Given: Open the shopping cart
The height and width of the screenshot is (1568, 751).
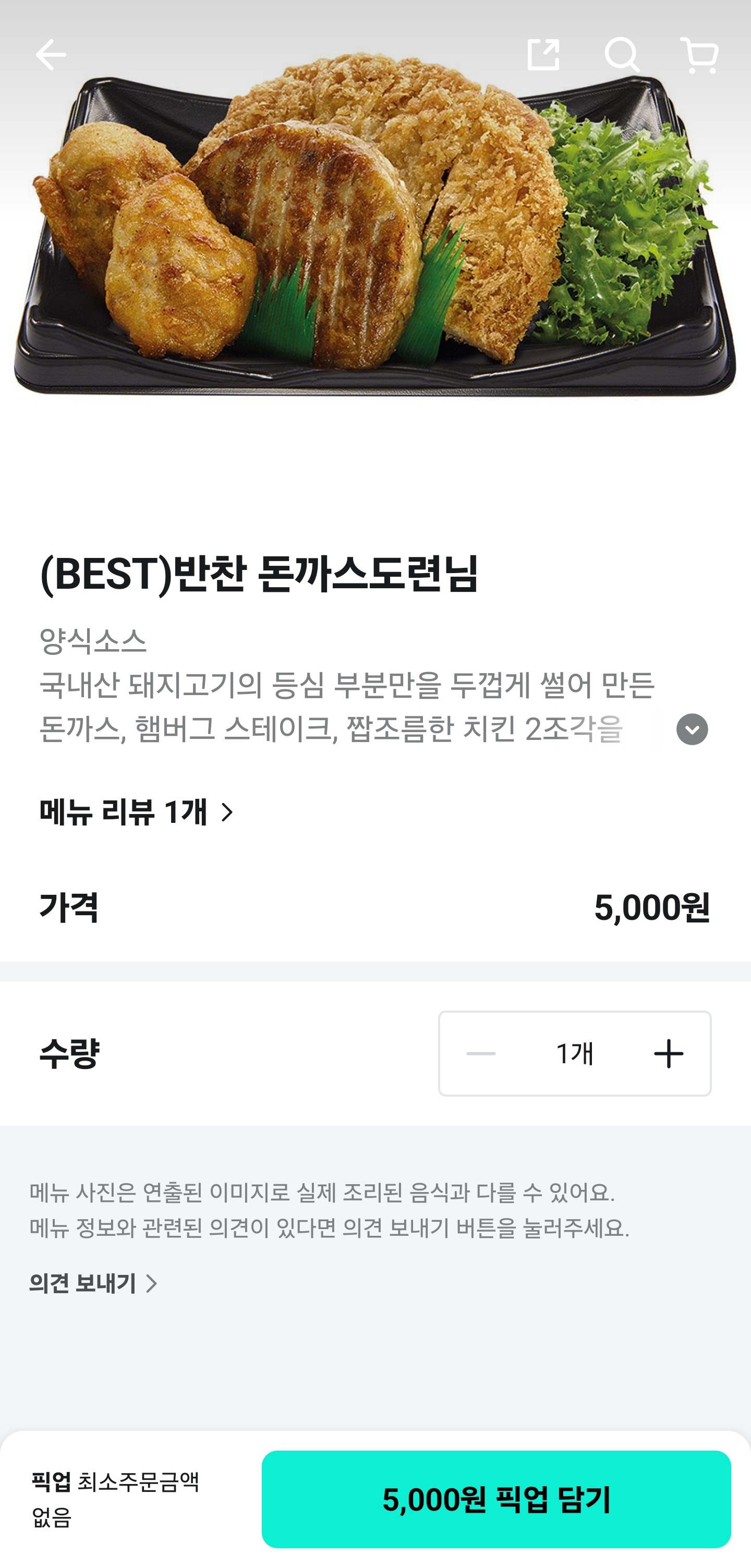Looking at the screenshot, I should pos(699,55).
